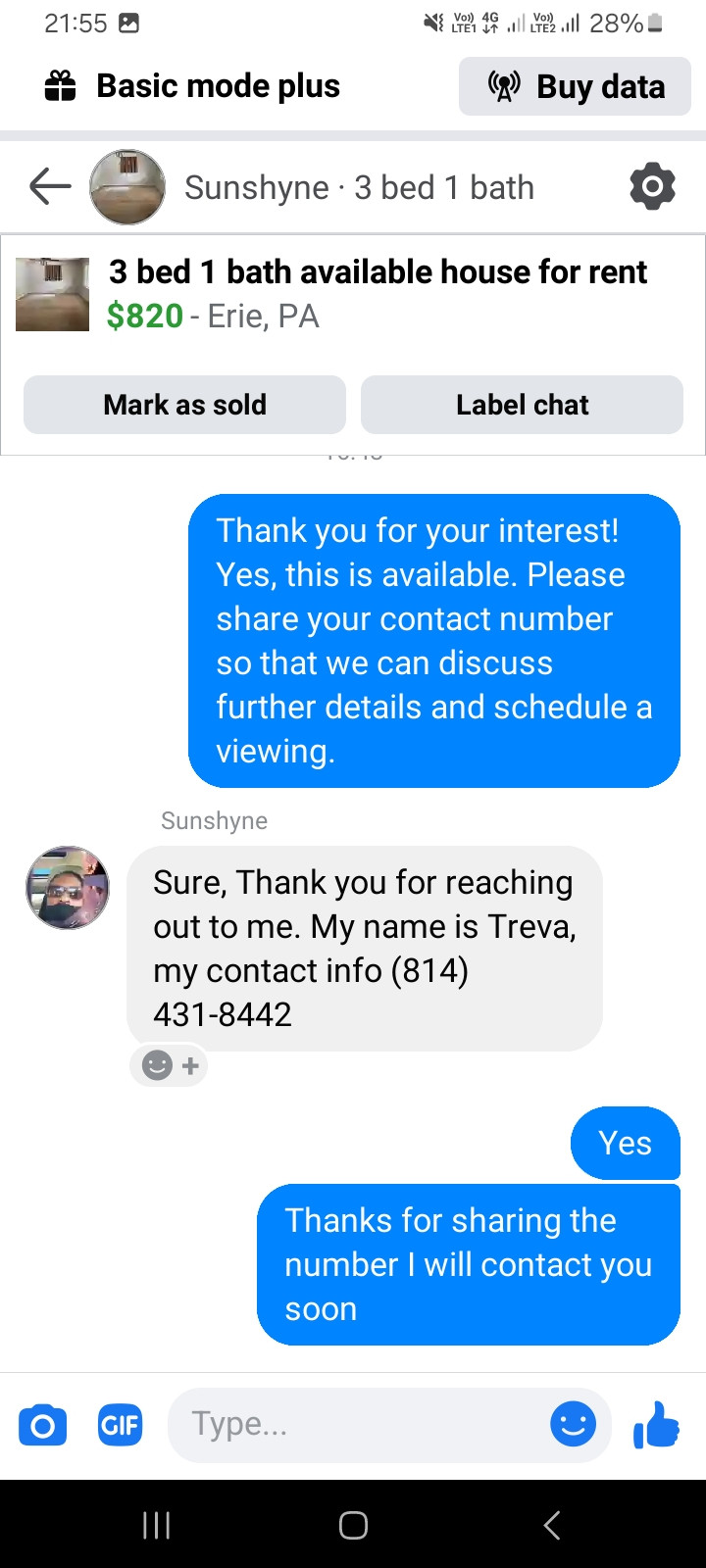Open chat settings gear
This screenshot has height=1568, width=706.
click(x=652, y=186)
